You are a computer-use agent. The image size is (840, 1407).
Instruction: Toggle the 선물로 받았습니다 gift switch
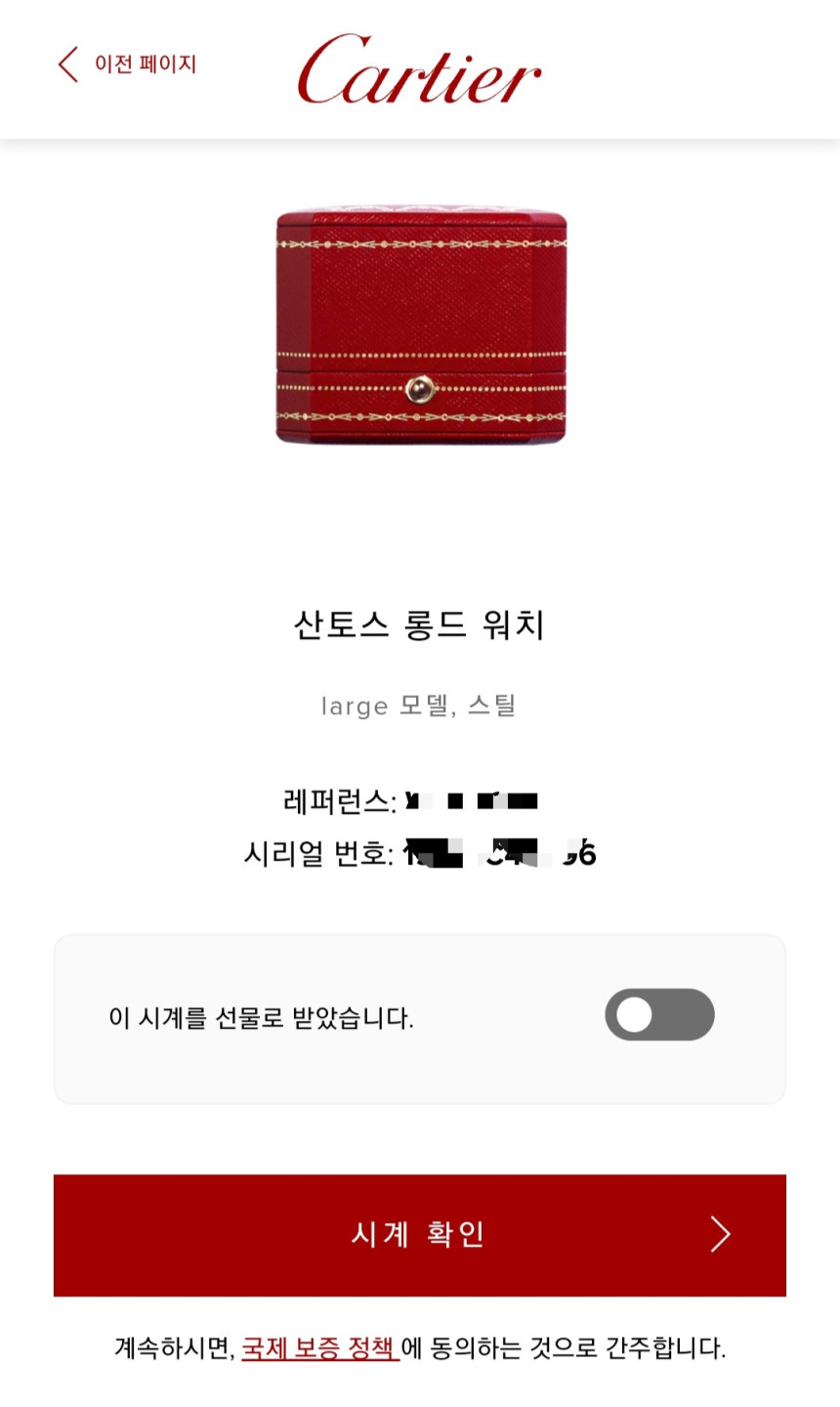[x=659, y=1015]
